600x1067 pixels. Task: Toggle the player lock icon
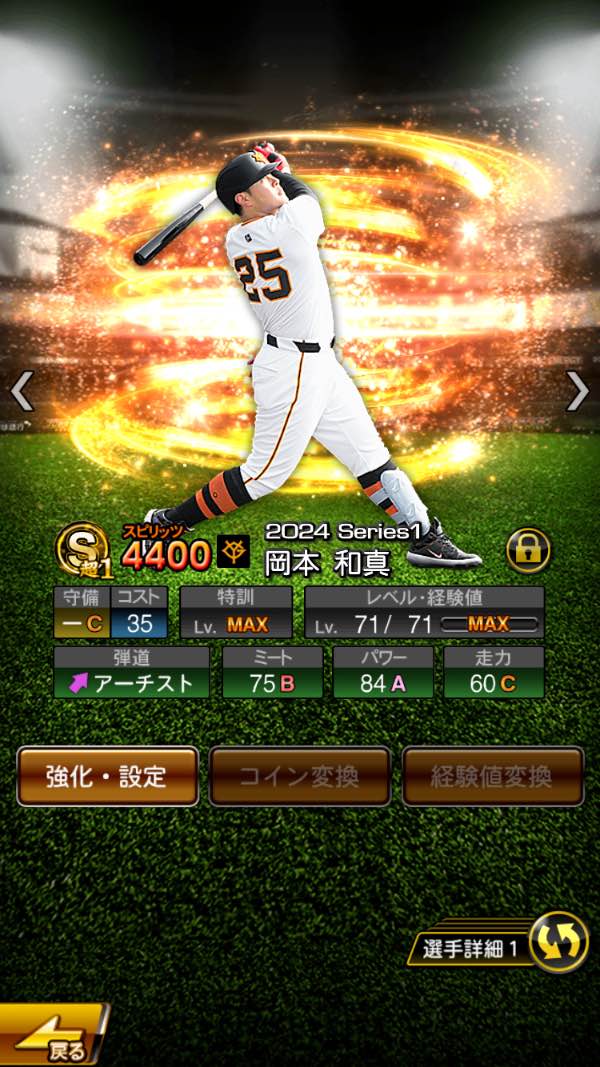pyautogui.click(x=527, y=549)
